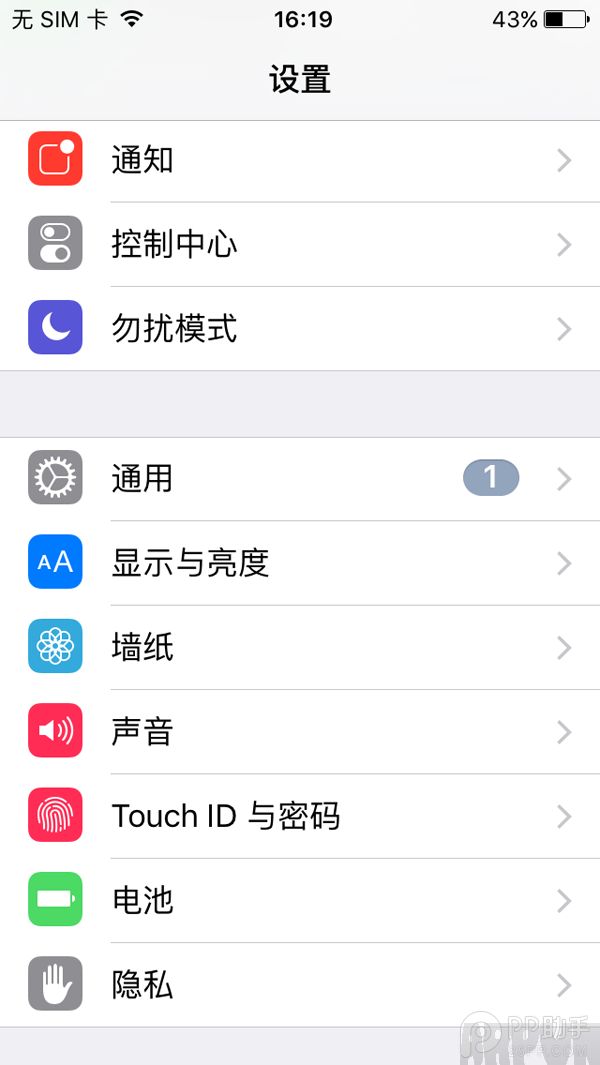Open 控制中心 settings
The width and height of the screenshot is (600, 1065).
300,244
